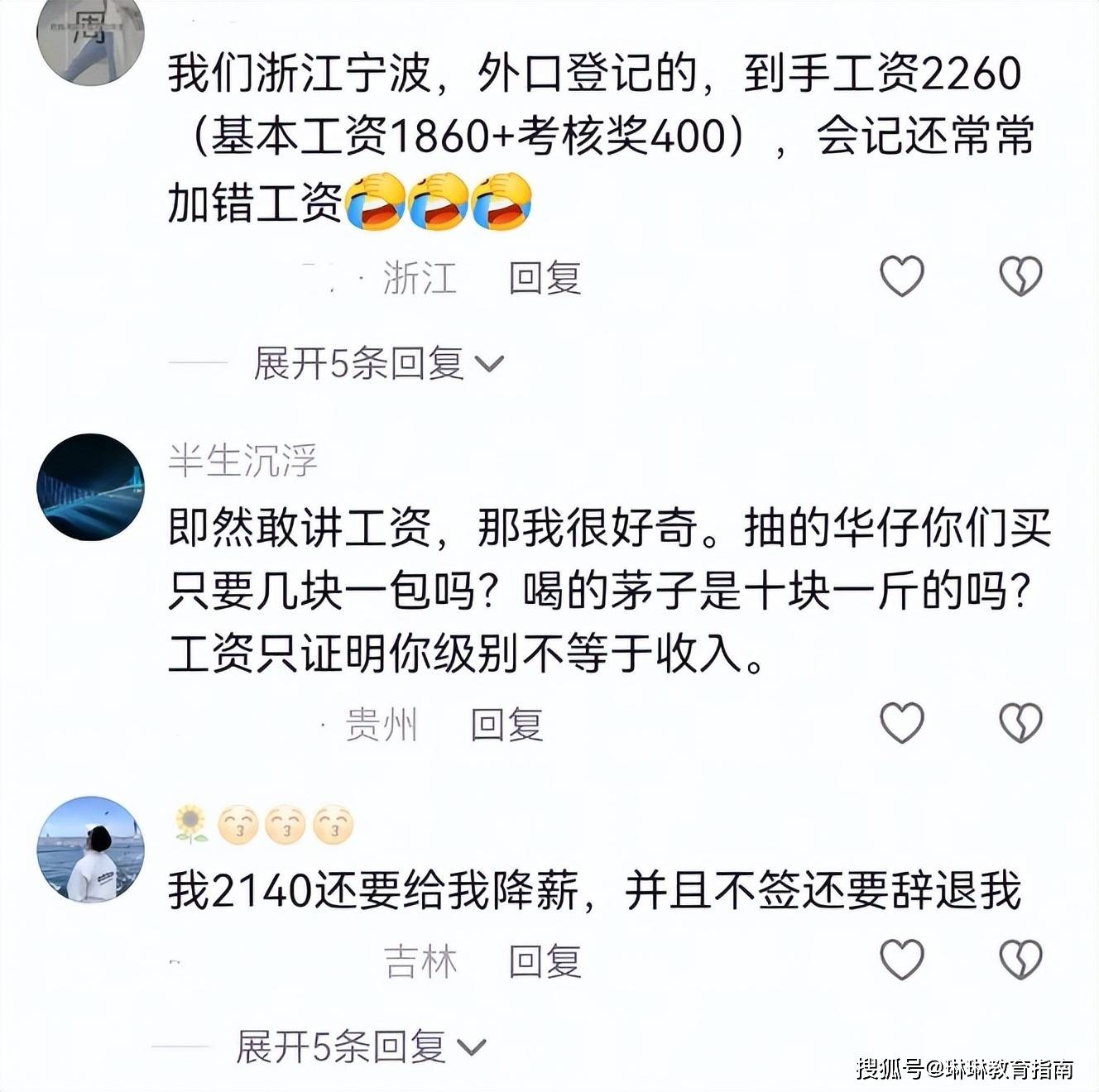Expand 5 replies under the 吉林 comment
The width and height of the screenshot is (1099, 1092).
click(360, 1047)
